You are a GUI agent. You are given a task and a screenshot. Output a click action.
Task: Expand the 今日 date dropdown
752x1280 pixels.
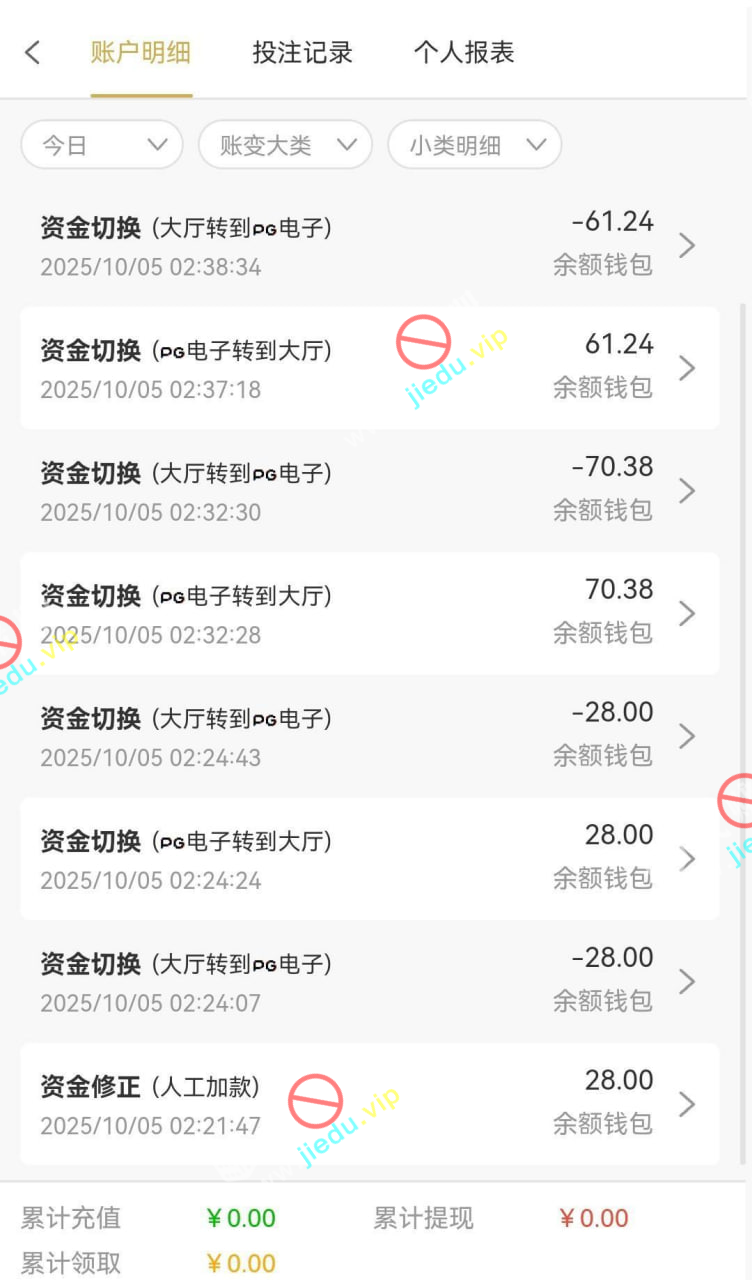(x=102, y=145)
